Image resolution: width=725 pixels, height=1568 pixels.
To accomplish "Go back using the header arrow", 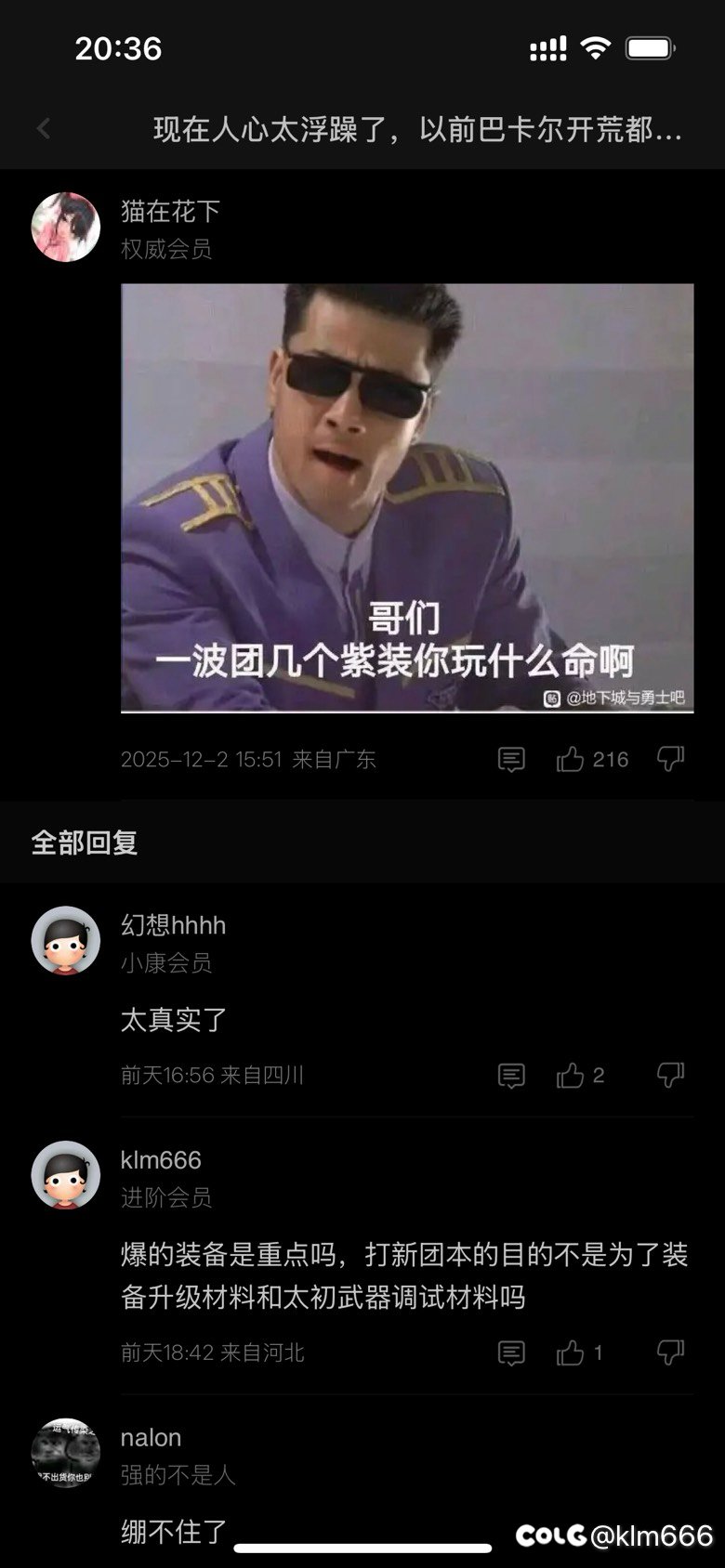I will coord(43,128).
